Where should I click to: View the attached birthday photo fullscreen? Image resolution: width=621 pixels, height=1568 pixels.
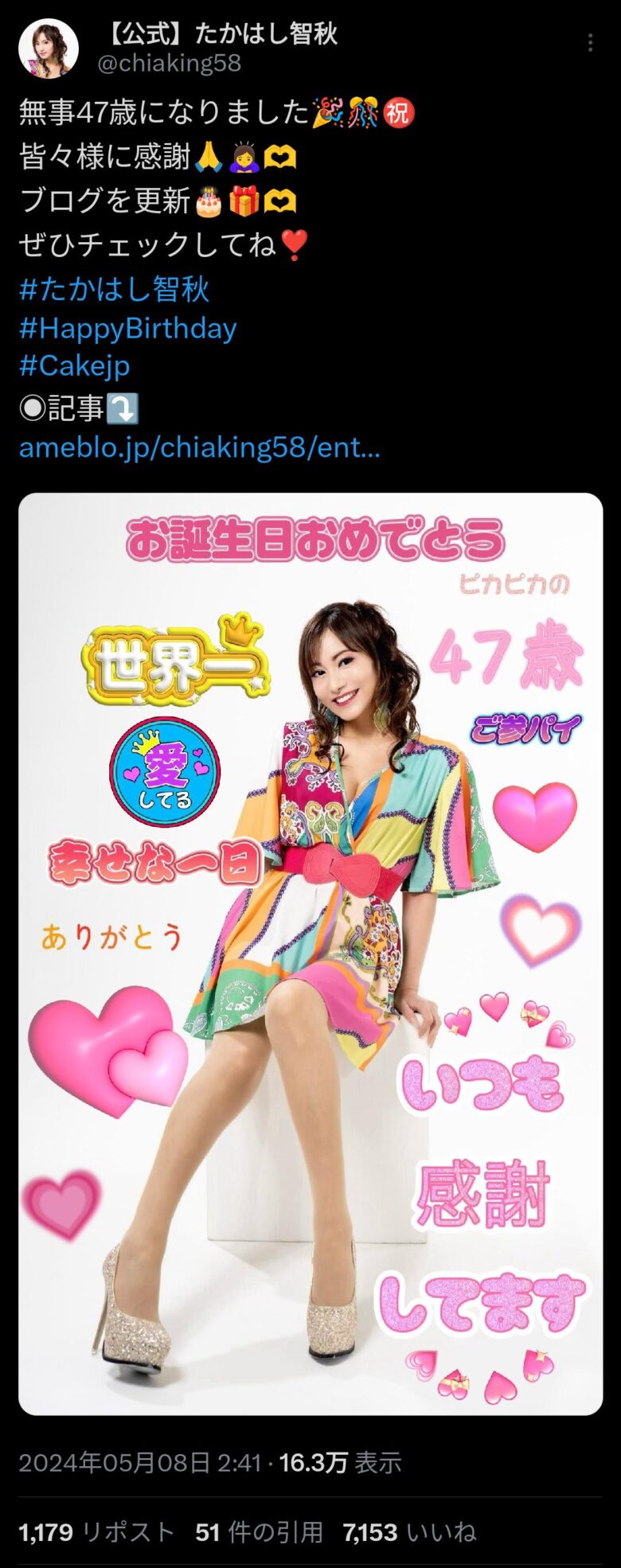point(310,954)
